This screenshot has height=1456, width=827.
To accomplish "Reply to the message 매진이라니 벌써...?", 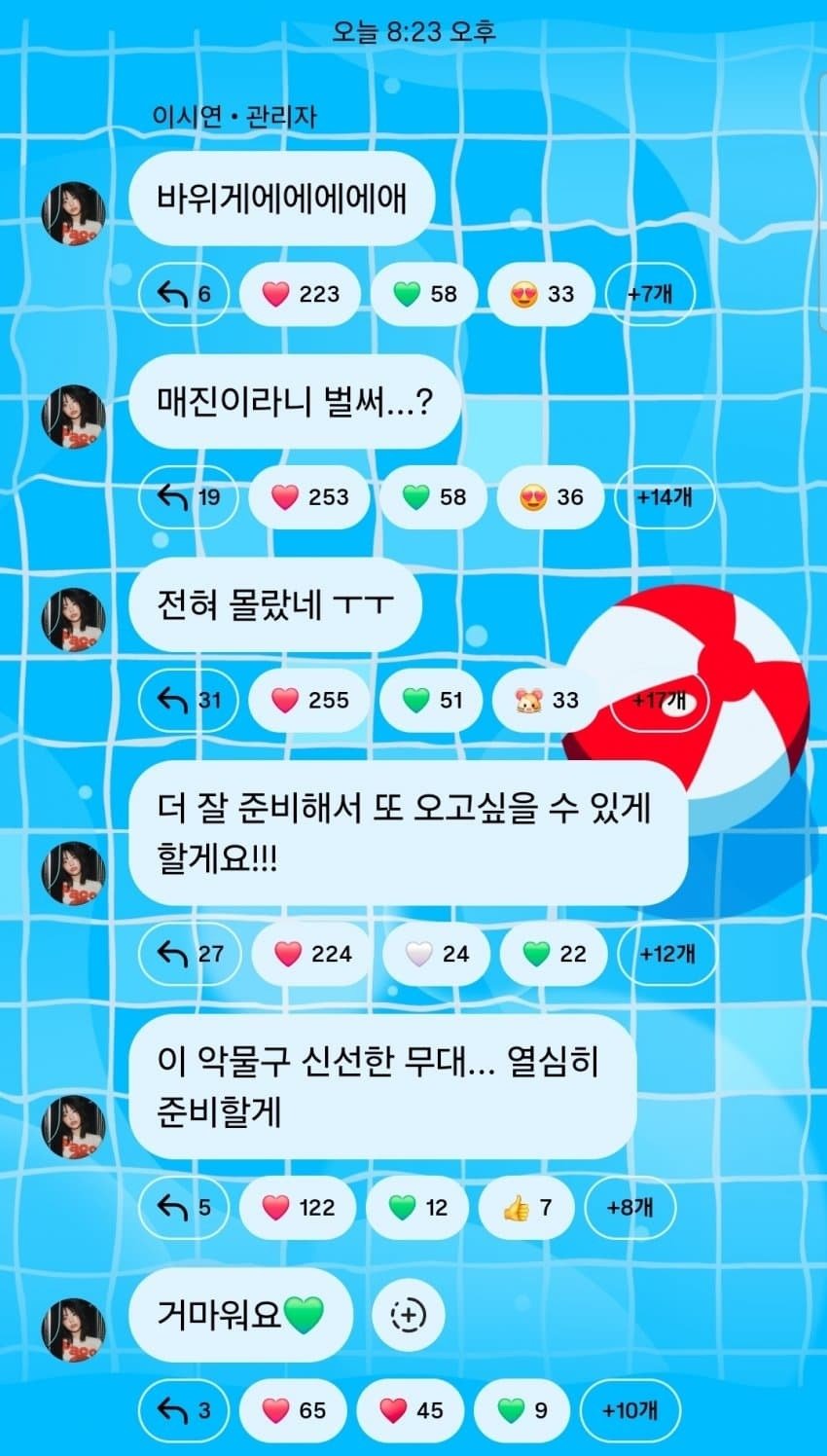I will [189, 497].
